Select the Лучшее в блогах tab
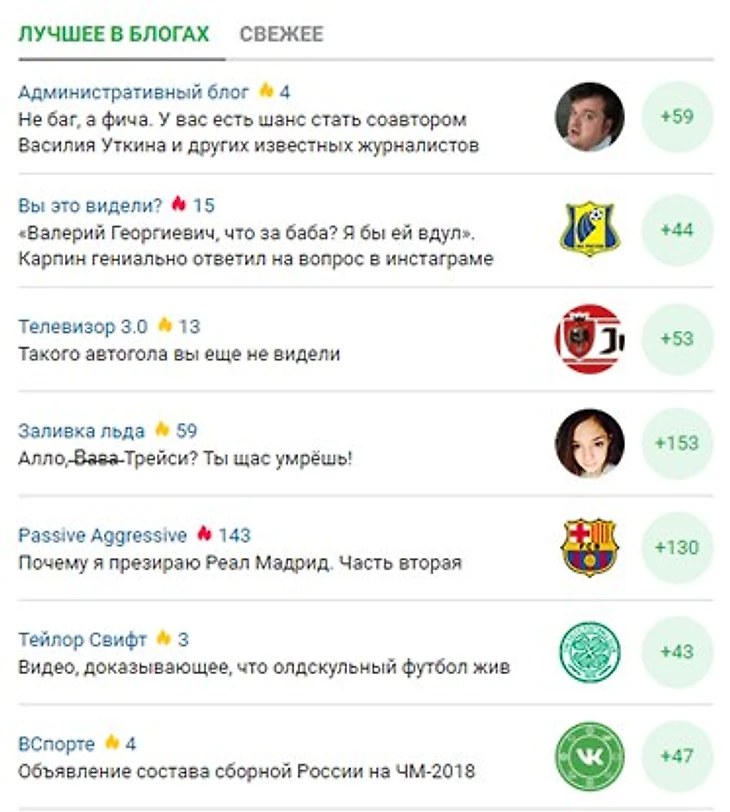The width and height of the screenshot is (730, 812). (114, 34)
